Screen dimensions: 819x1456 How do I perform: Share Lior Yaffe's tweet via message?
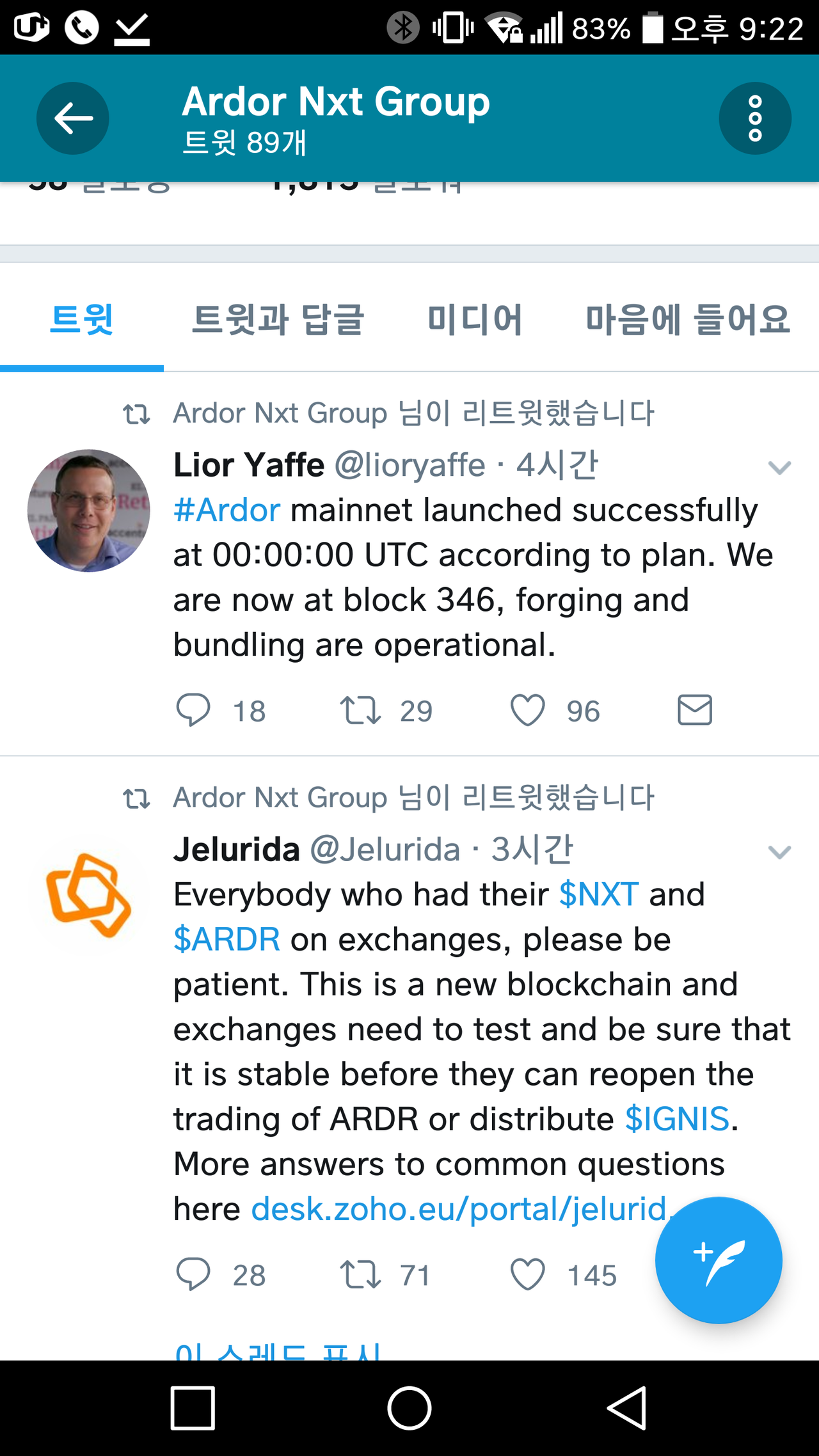point(694,710)
